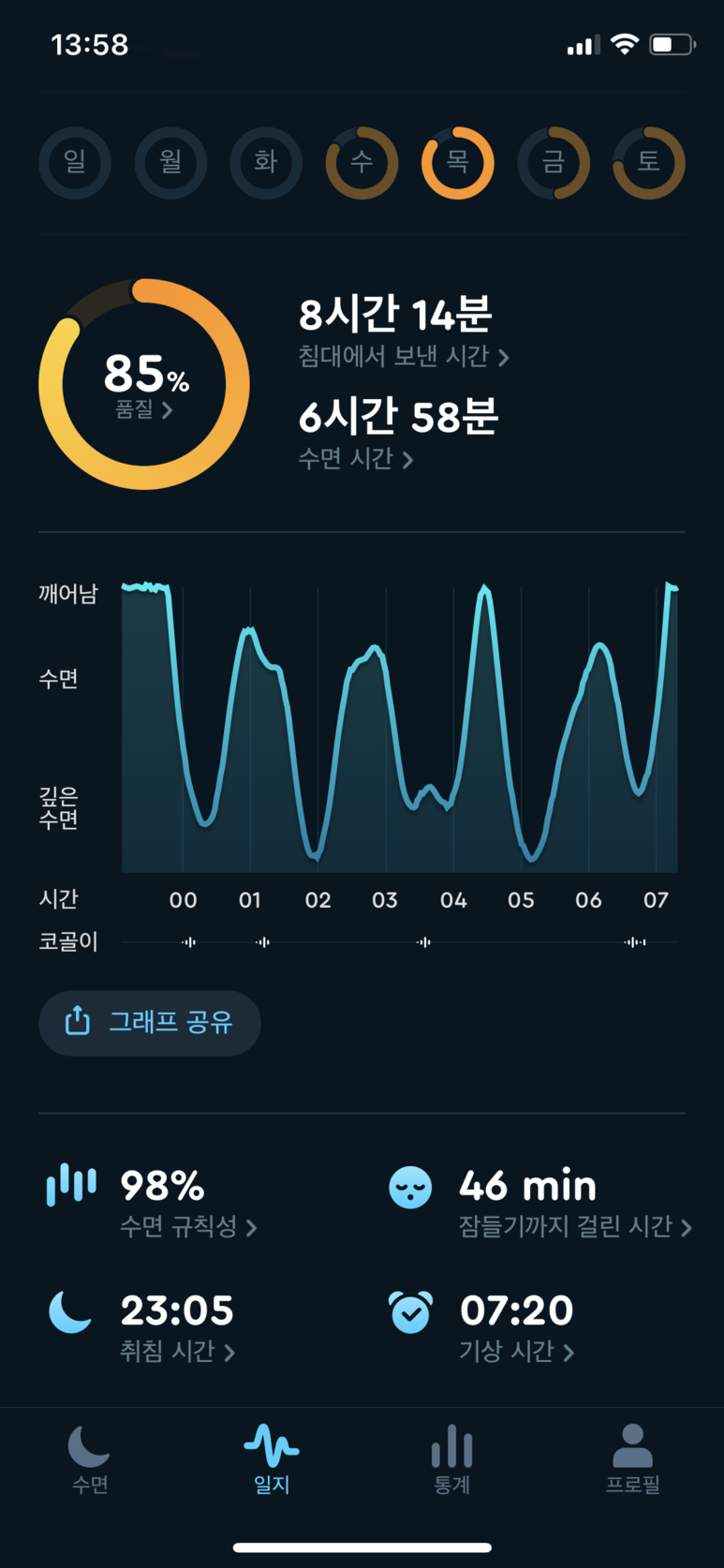Switch to the 통계 tab

(x=451, y=1459)
